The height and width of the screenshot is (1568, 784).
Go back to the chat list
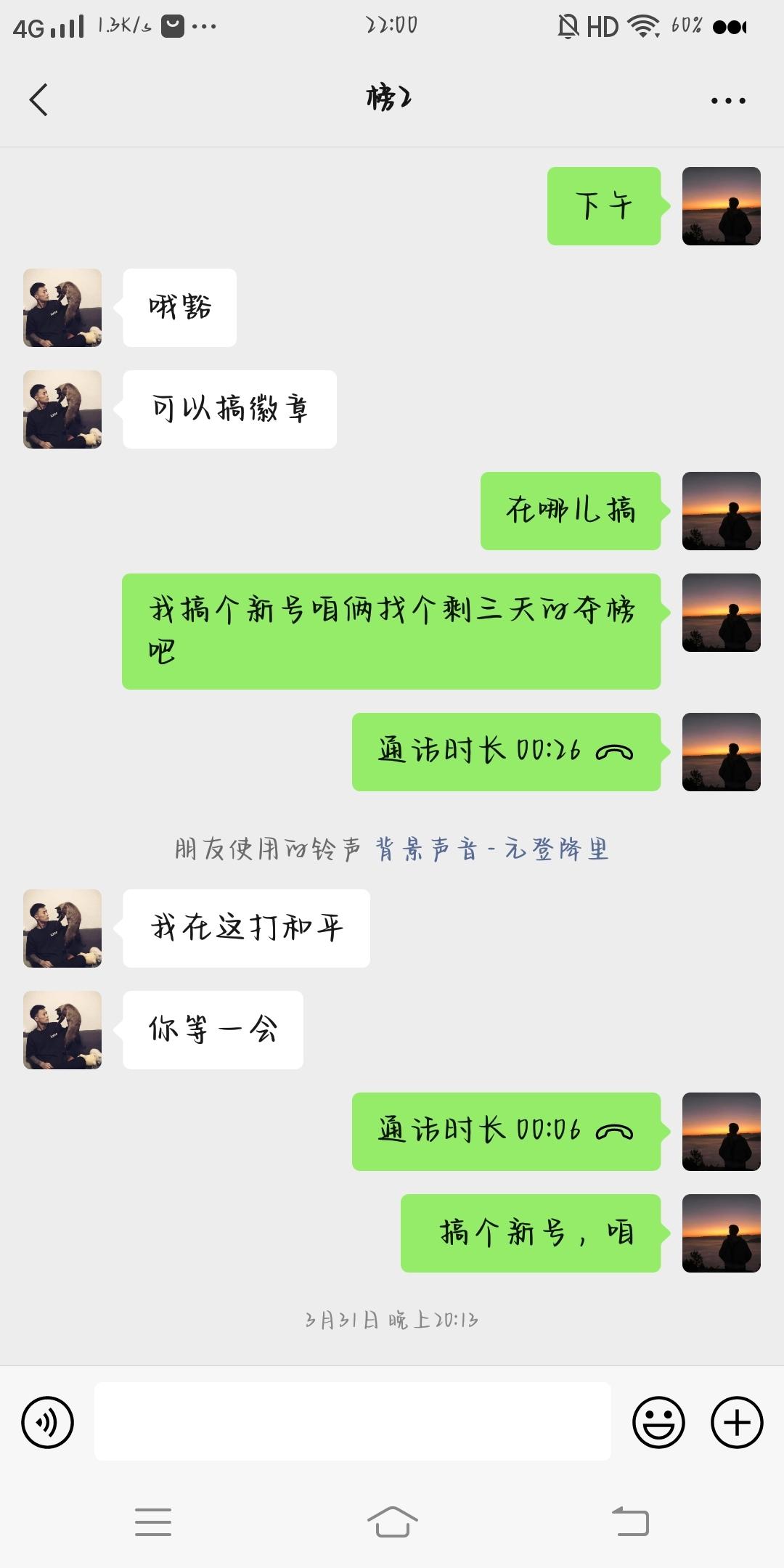tap(39, 99)
